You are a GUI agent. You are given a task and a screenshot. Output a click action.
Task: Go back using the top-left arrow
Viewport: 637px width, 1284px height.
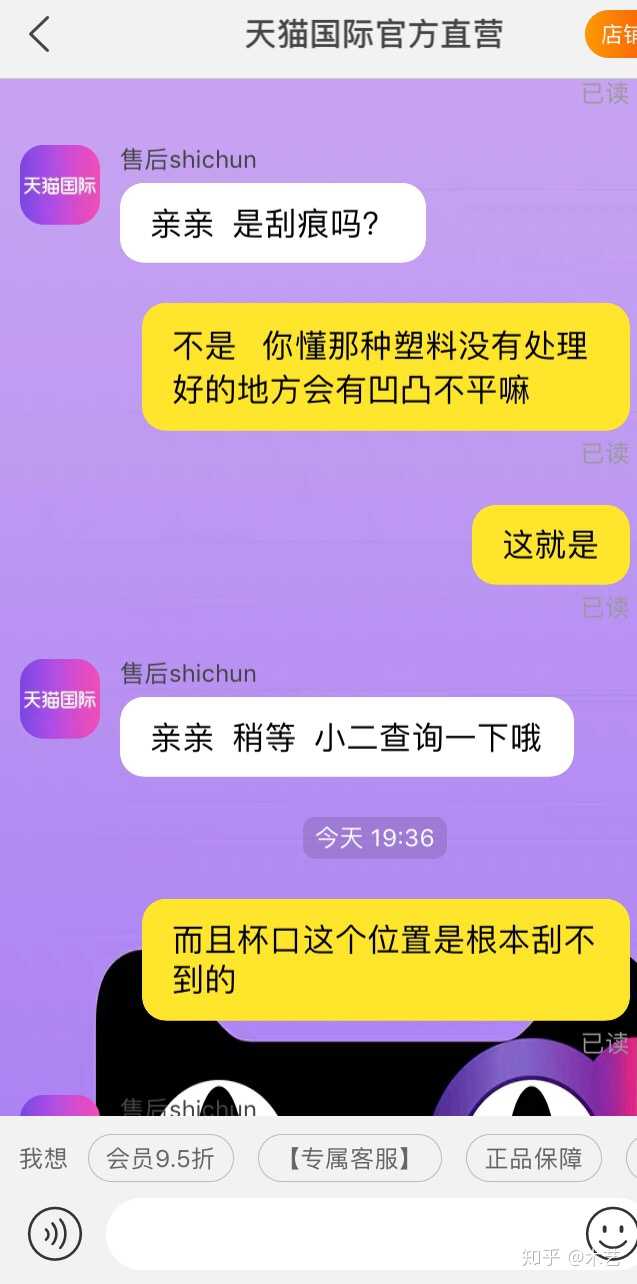point(39,34)
